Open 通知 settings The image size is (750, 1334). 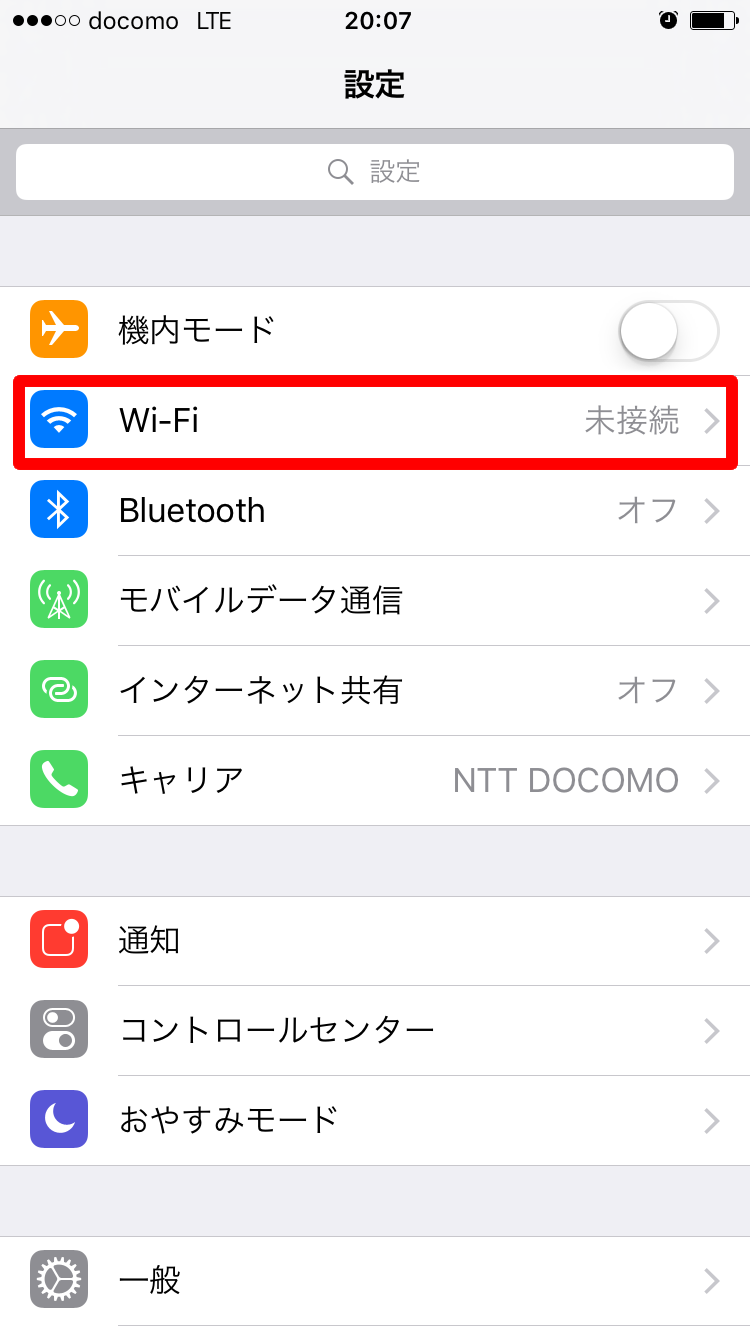tap(375, 941)
